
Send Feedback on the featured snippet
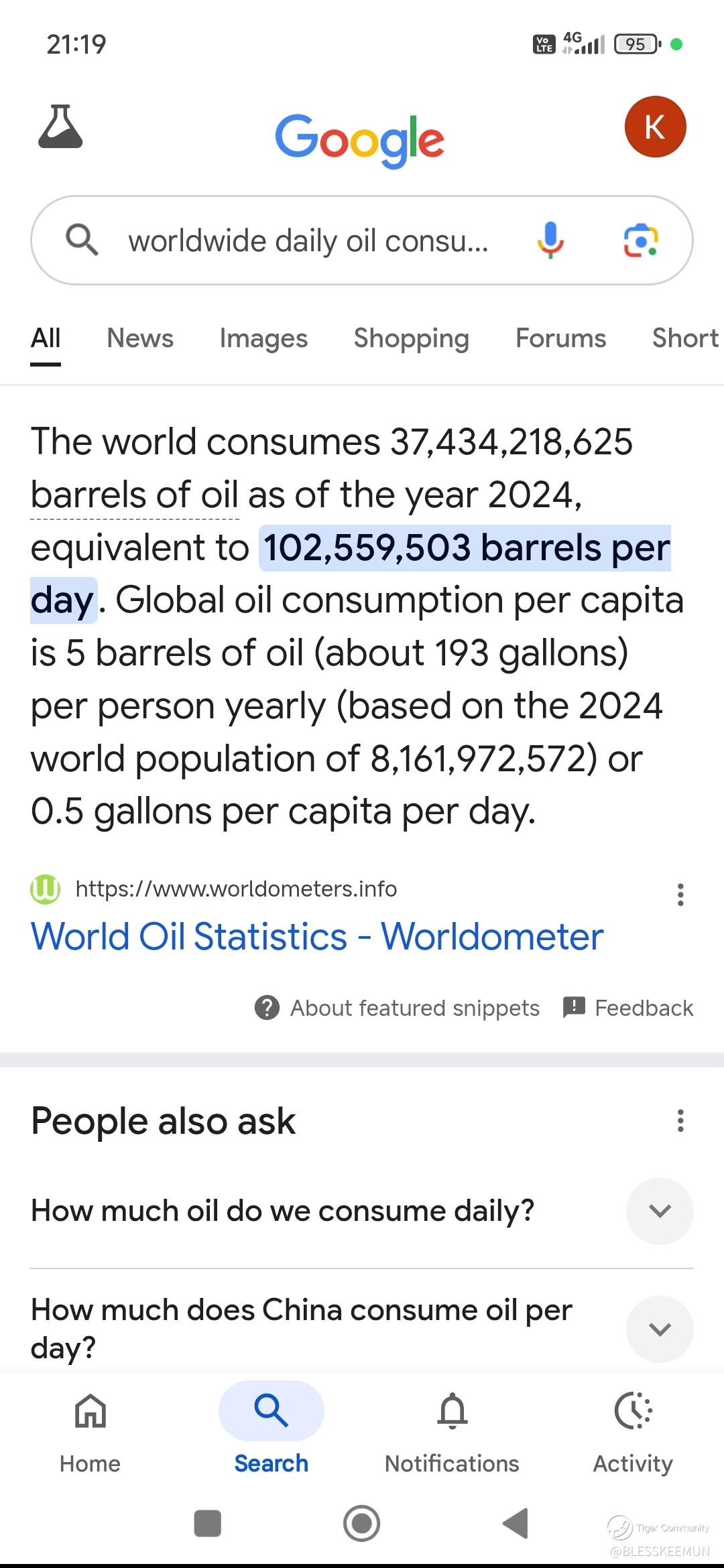pos(628,1008)
